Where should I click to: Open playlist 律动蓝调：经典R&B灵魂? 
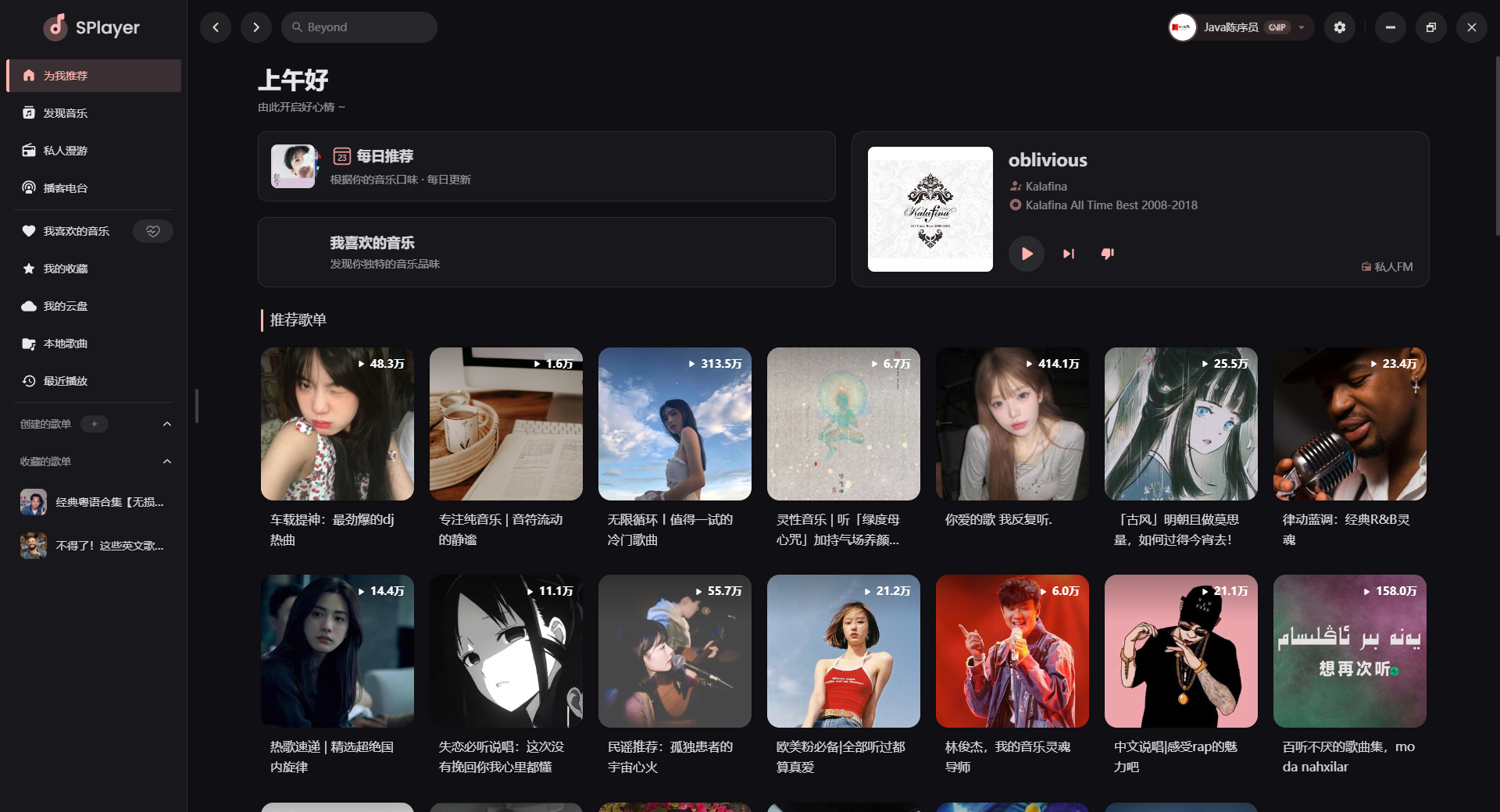pos(1349,424)
